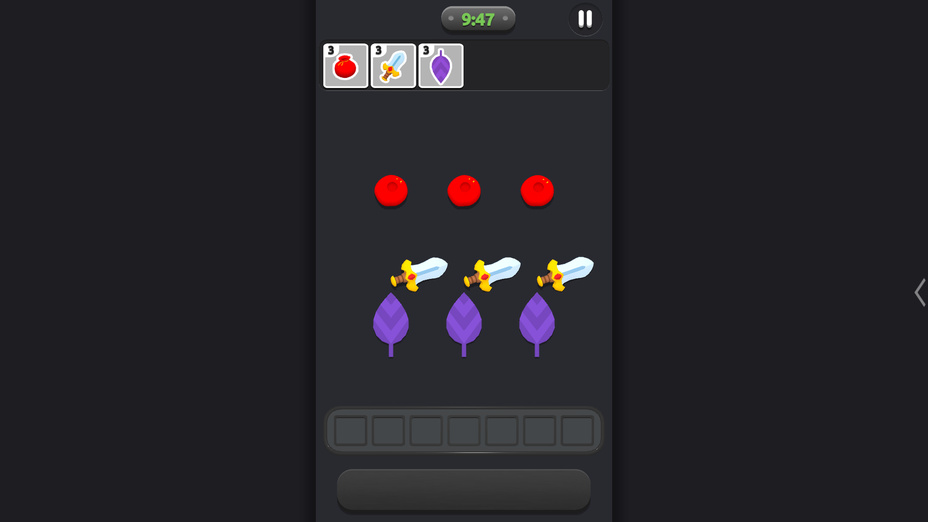928x522 pixels.
Task: Pause the game
Action: tap(585, 19)
